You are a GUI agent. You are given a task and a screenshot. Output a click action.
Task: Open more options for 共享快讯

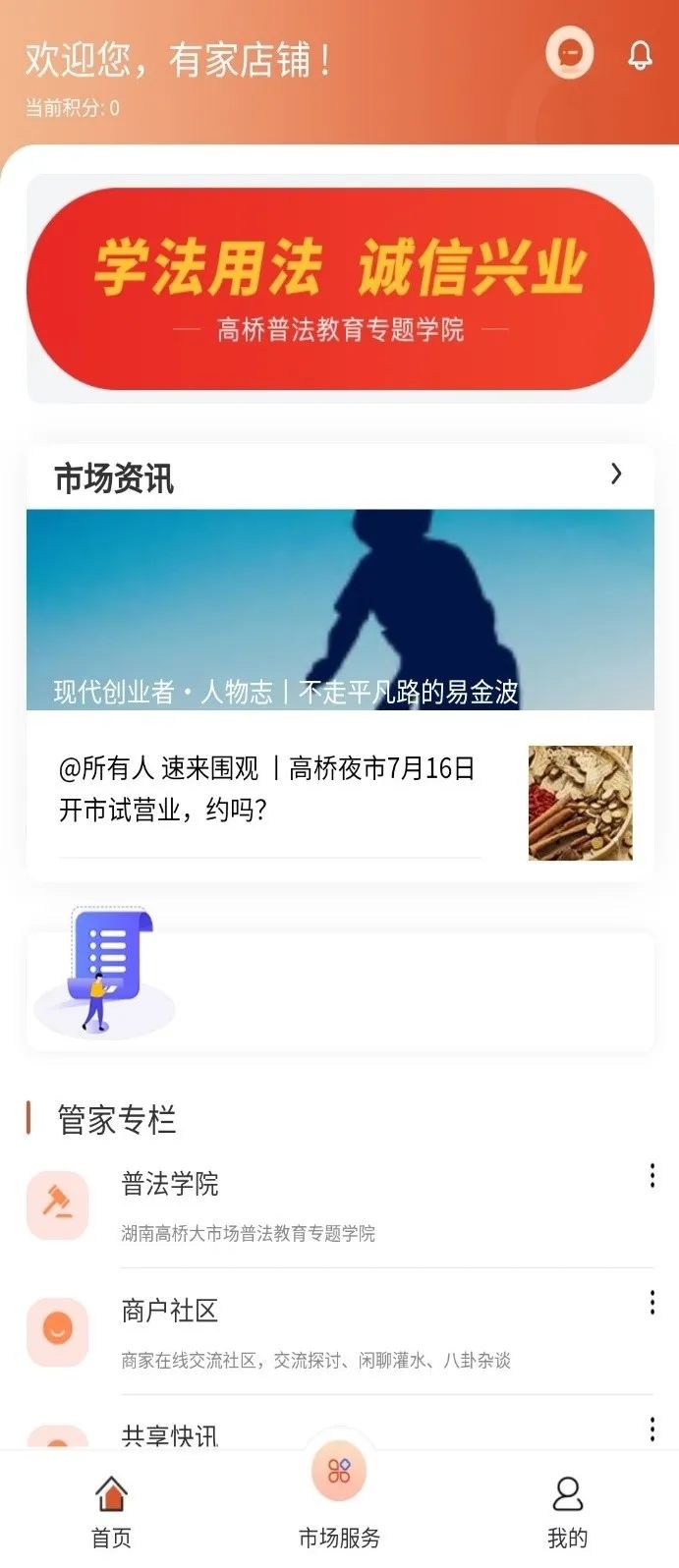[x=651, y=1428]
